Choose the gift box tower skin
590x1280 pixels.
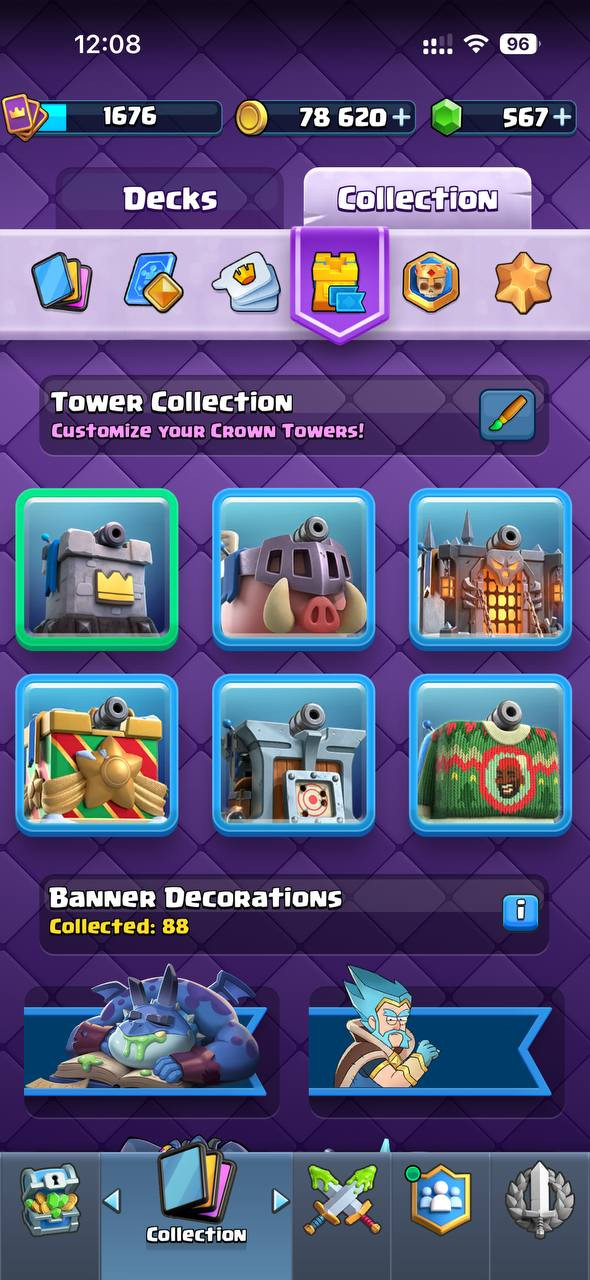point(97,755)
